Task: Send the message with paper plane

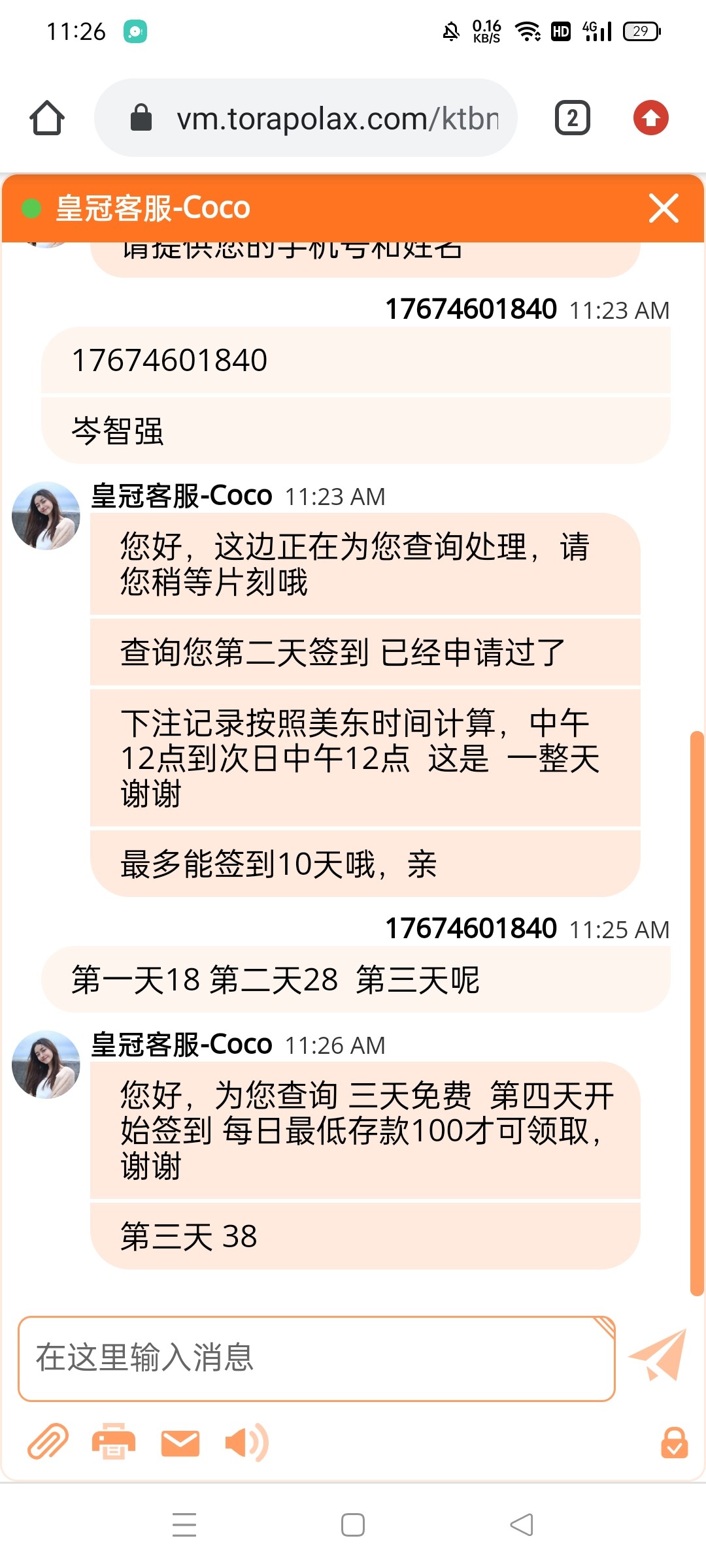Action: pos(658,1355)
